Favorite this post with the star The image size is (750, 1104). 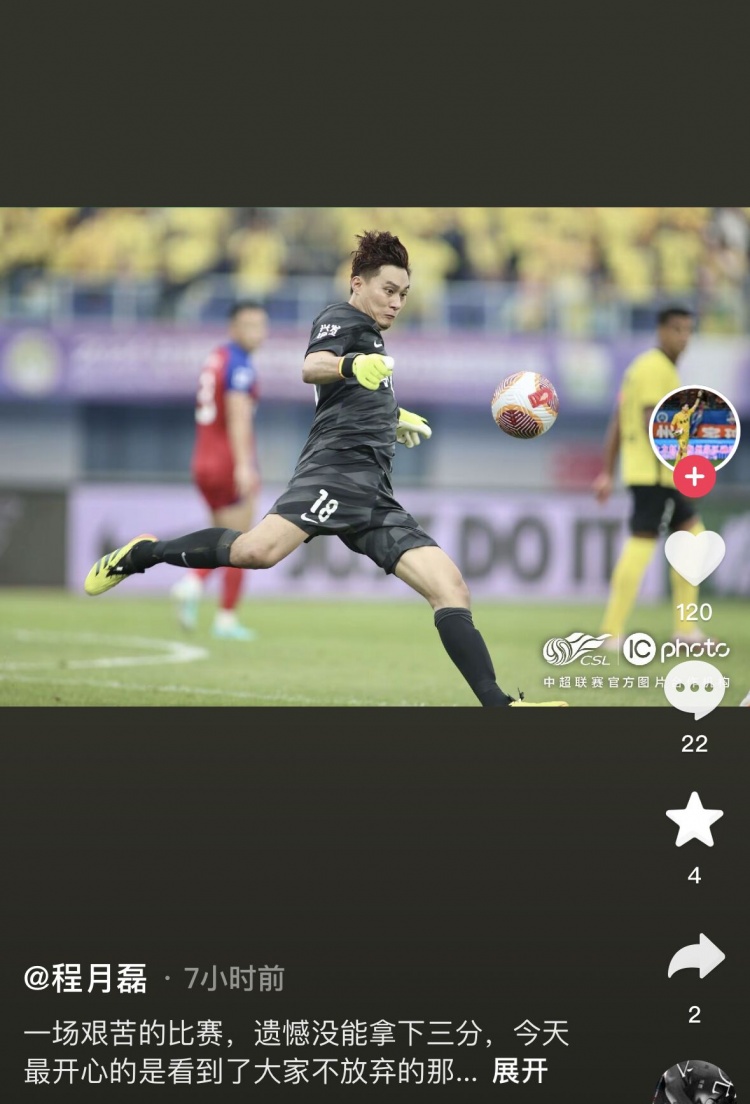coord(694,820)
